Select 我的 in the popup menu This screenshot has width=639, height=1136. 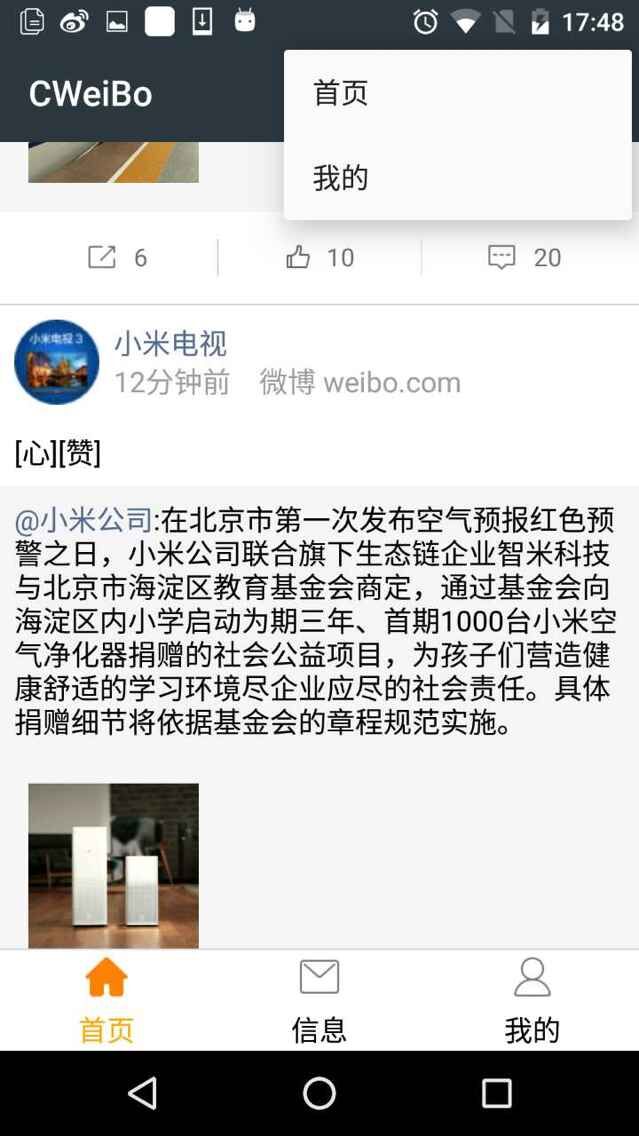pos(341,178)
